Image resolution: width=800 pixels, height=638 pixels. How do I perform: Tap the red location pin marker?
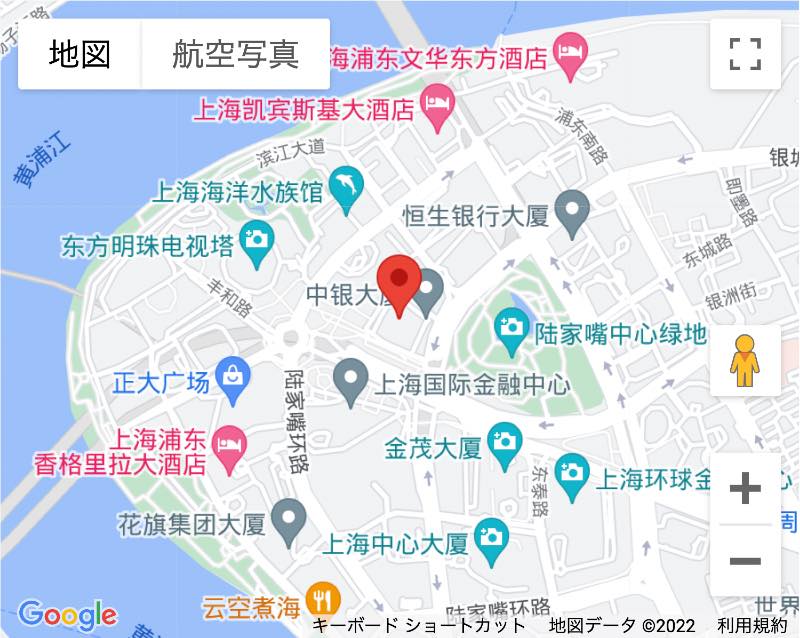400,283
